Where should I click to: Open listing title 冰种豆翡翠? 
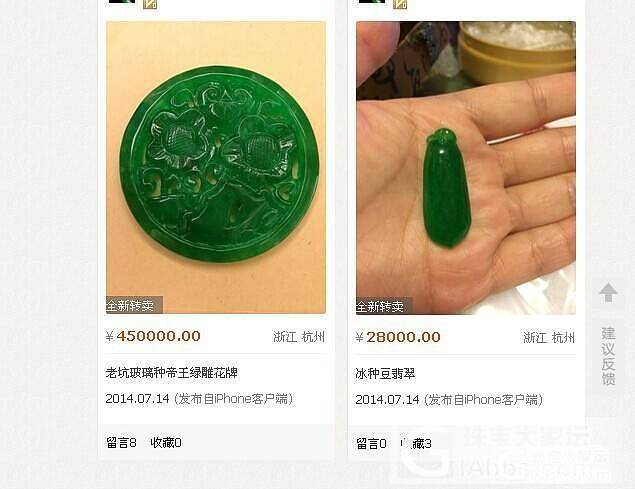tap(385, 373)
